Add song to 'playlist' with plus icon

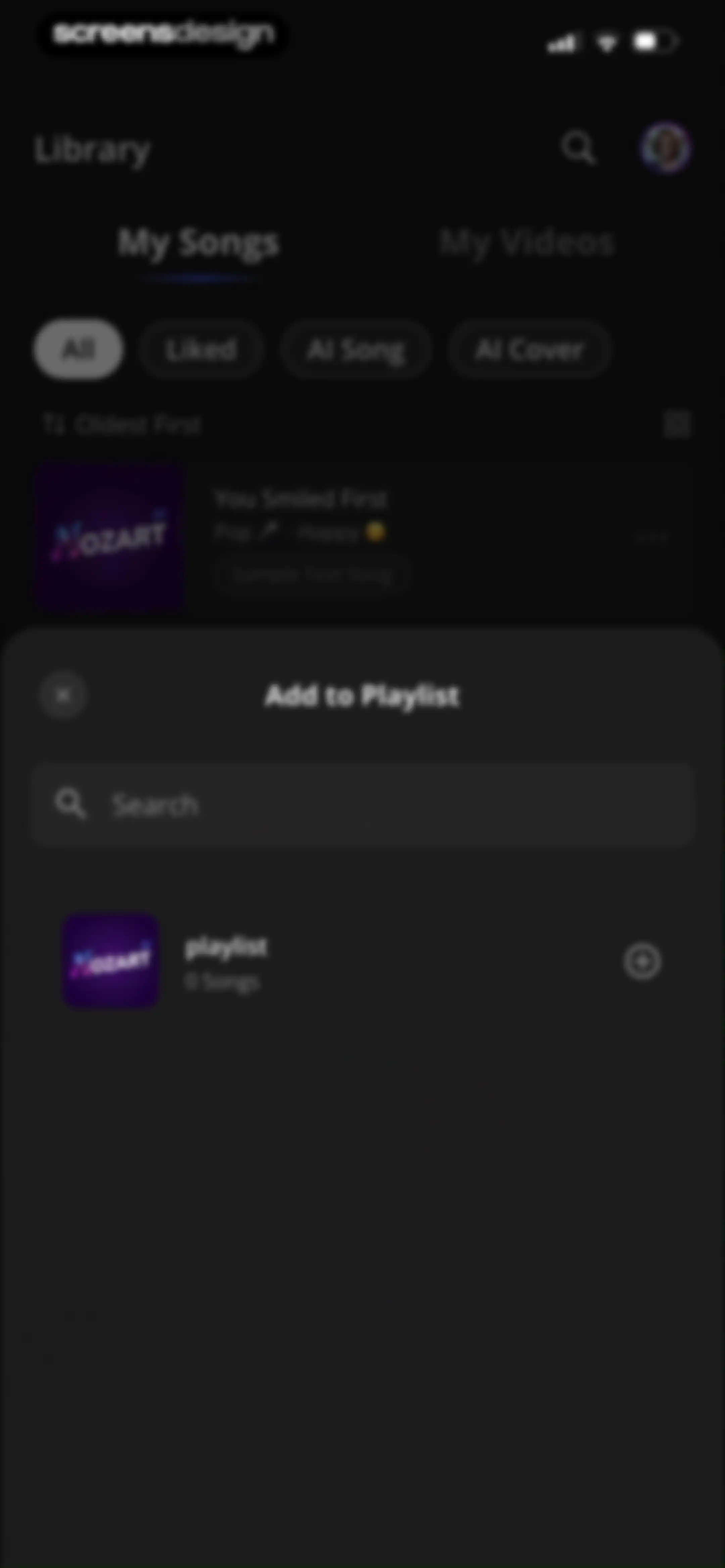(642, 962)
